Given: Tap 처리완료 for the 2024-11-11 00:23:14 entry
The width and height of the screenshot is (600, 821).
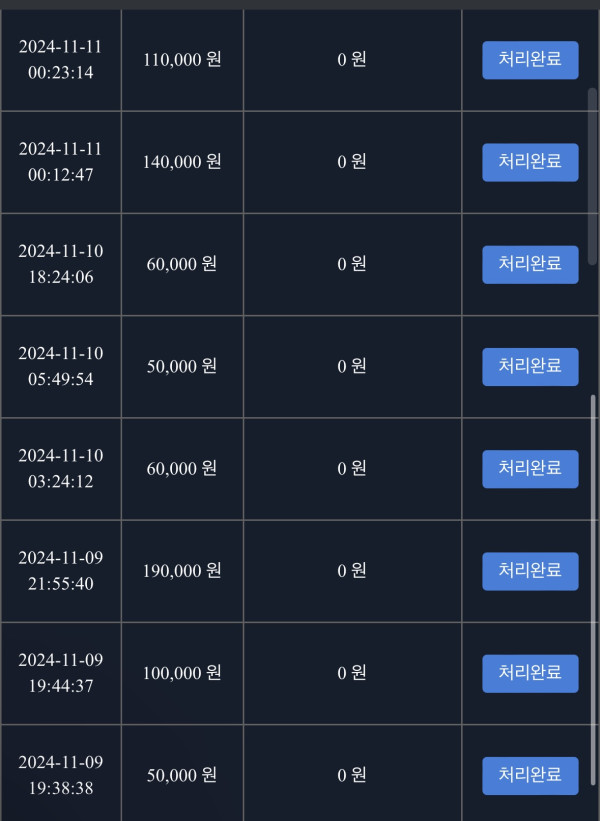Looking at the screenshot, I should coord(530,59).
